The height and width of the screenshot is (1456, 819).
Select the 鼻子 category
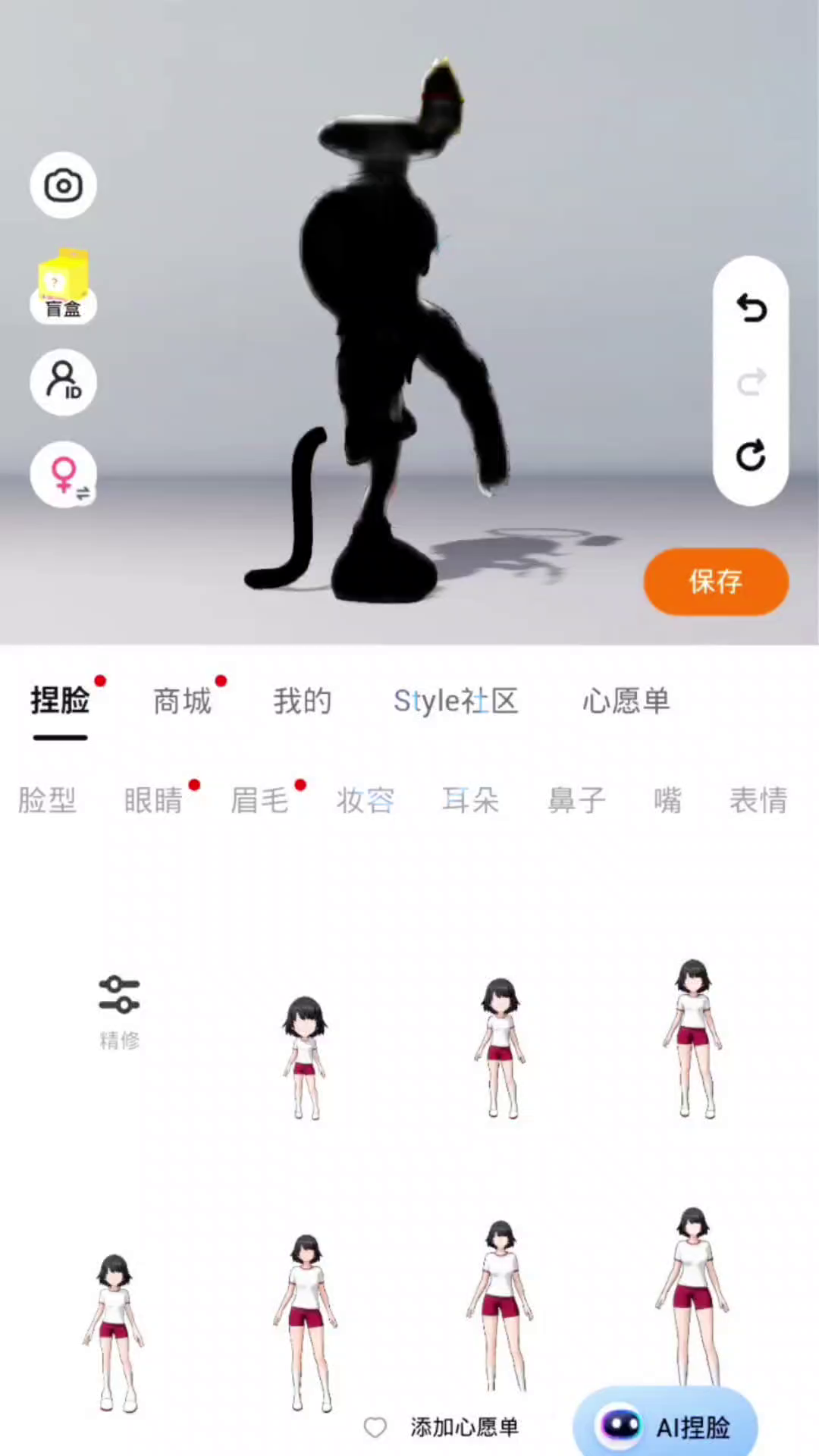click(577, 800)
